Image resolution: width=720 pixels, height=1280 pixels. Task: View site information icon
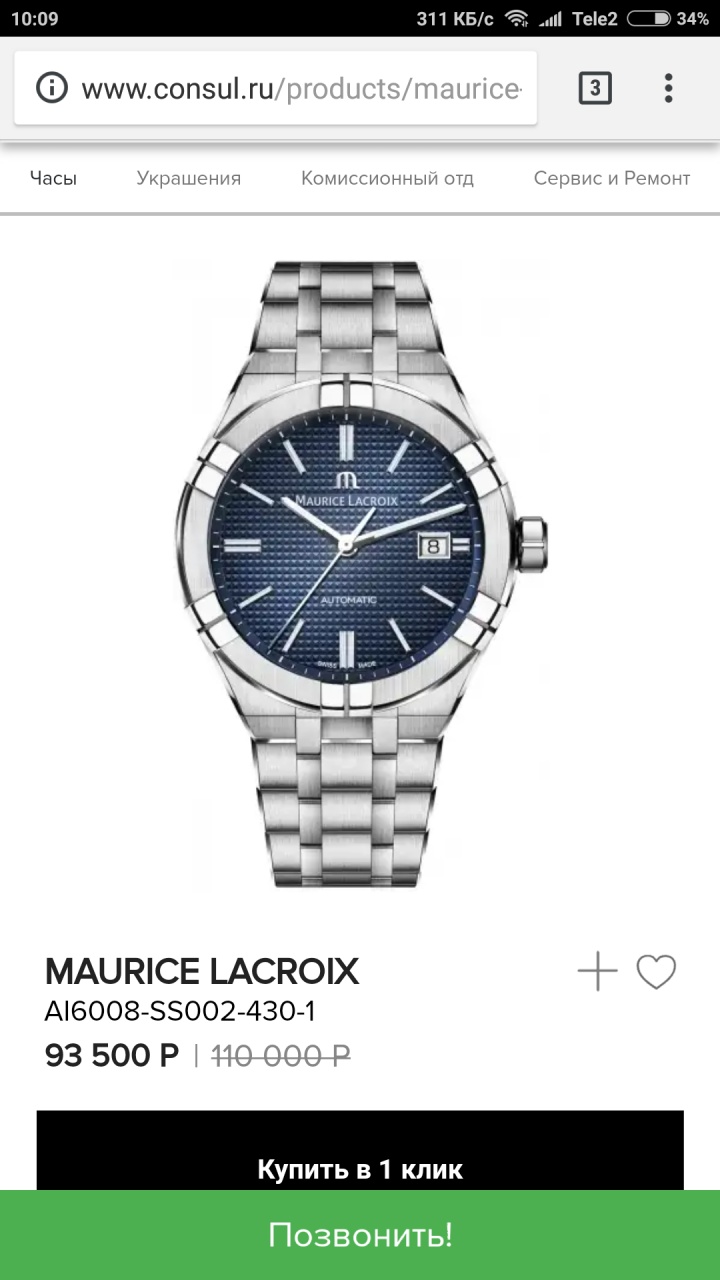51,89
